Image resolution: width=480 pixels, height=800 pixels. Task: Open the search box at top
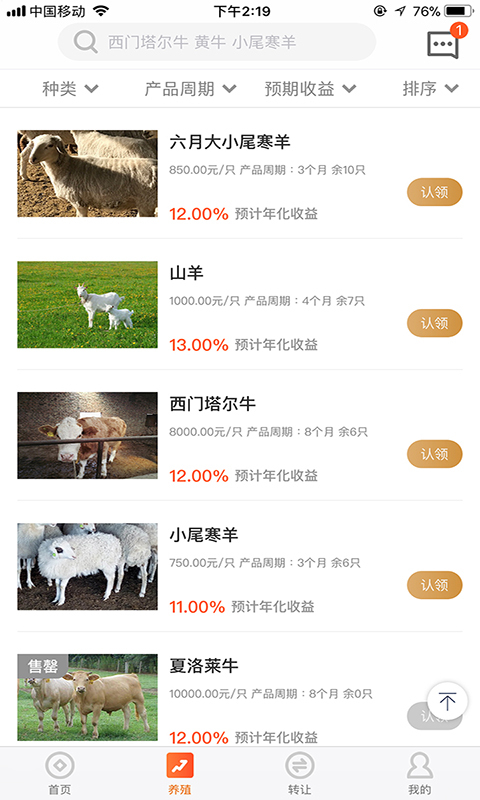217,42
